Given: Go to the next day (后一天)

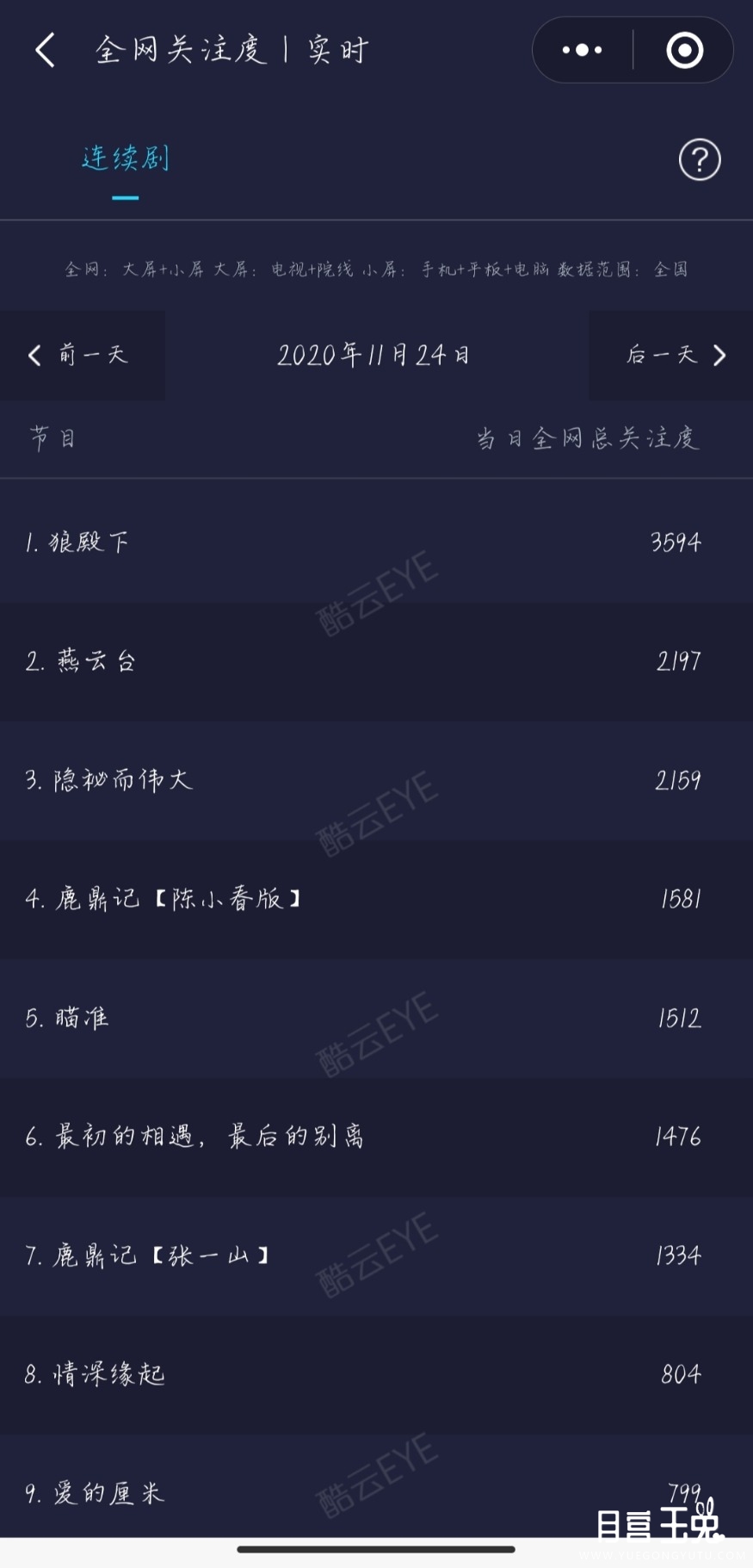Looking at the screenshot, I should click(x=671, y=355).
